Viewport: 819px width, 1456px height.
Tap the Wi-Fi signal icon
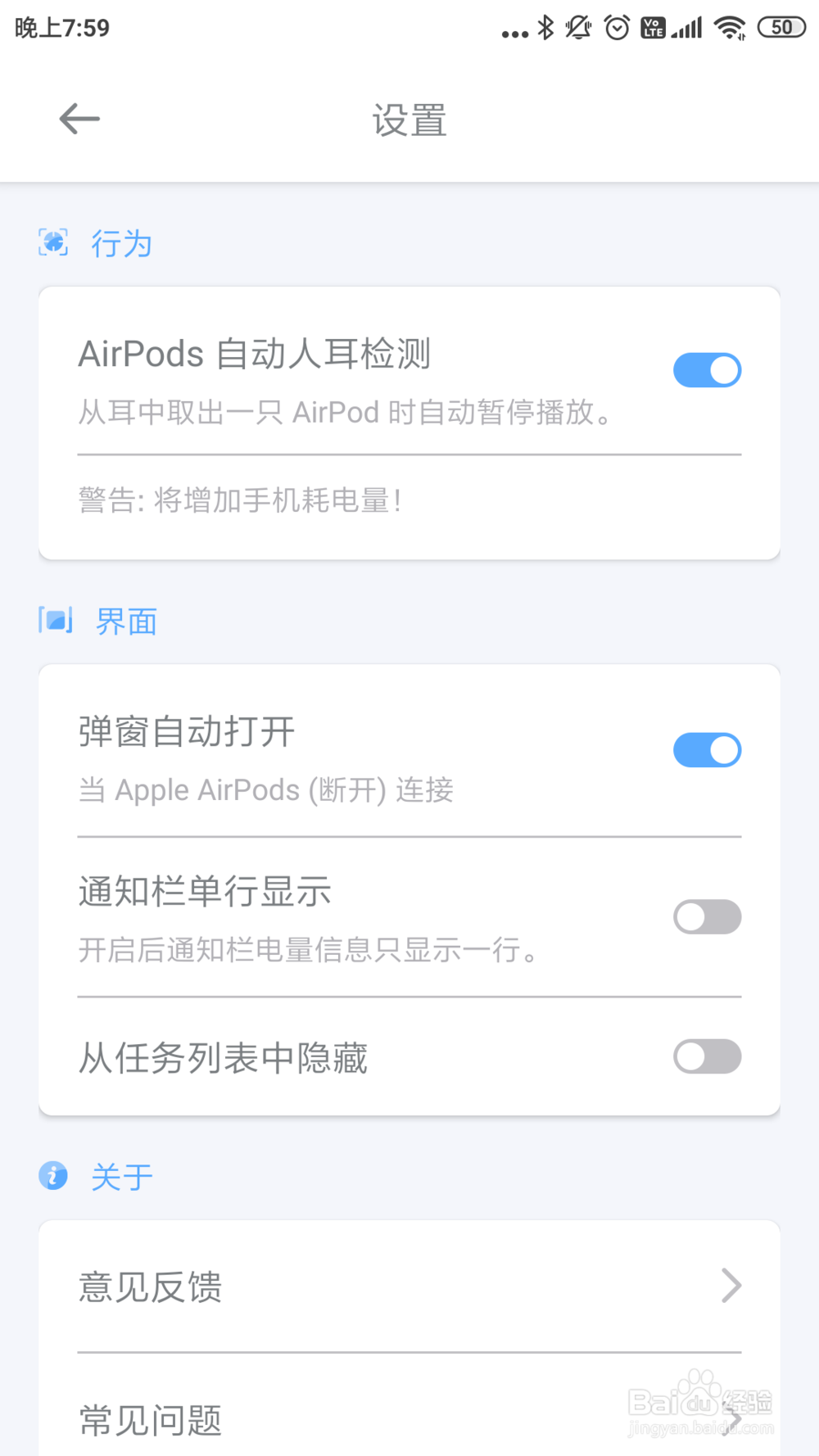(x=729, y=27)
